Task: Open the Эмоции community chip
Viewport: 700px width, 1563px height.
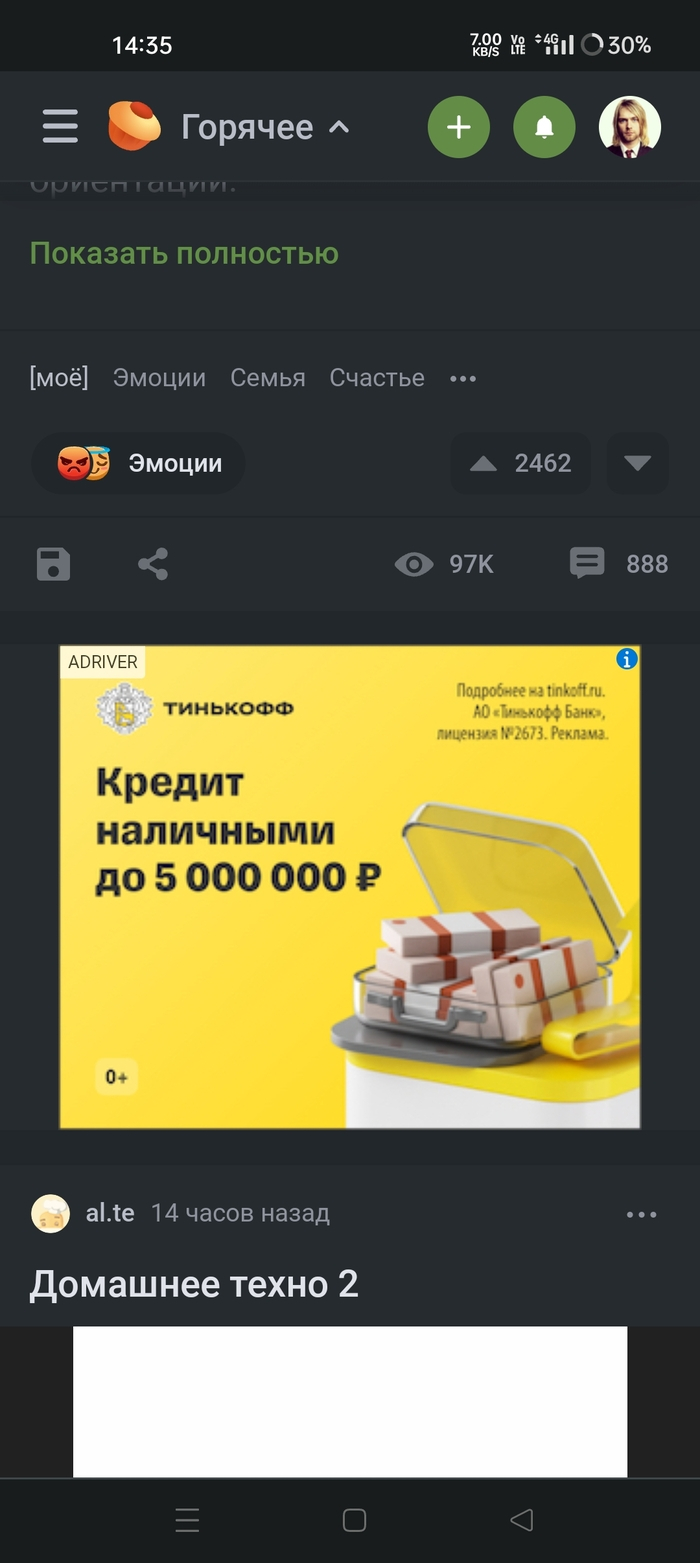Action: click(x=139, y=463)
